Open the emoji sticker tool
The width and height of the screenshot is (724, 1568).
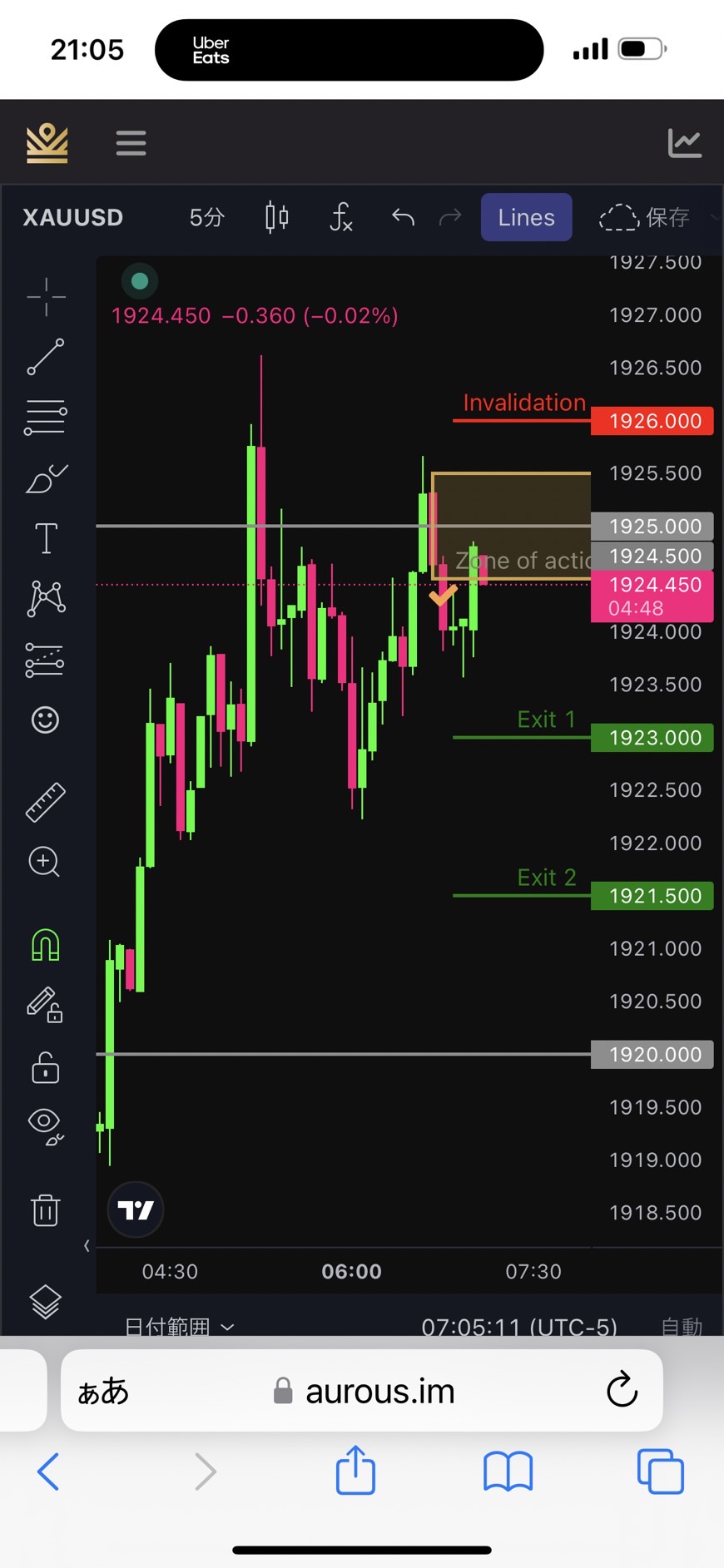[46, 720]
